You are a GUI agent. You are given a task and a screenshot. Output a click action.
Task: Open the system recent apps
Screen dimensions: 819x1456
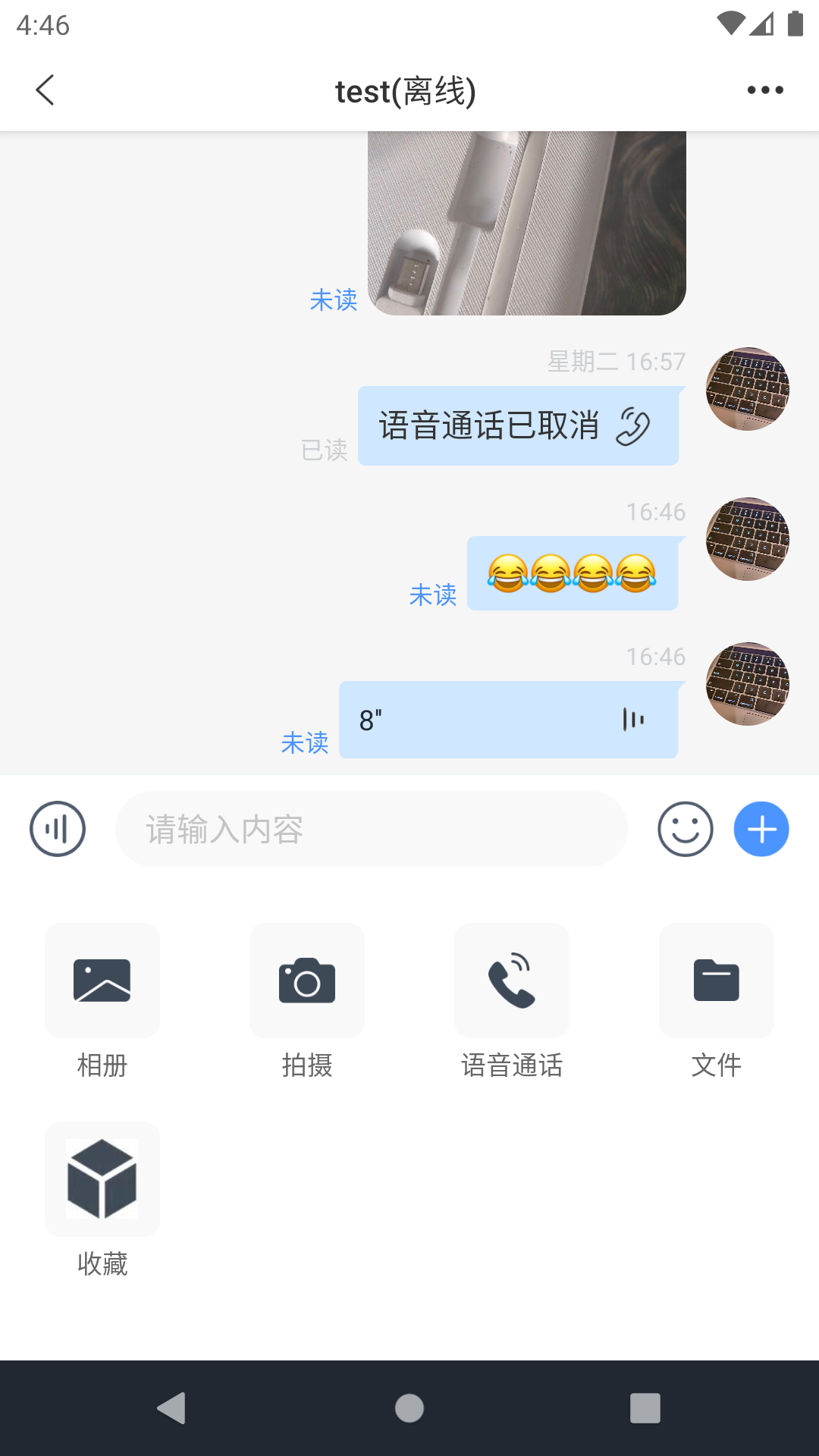click(645, 1408)
